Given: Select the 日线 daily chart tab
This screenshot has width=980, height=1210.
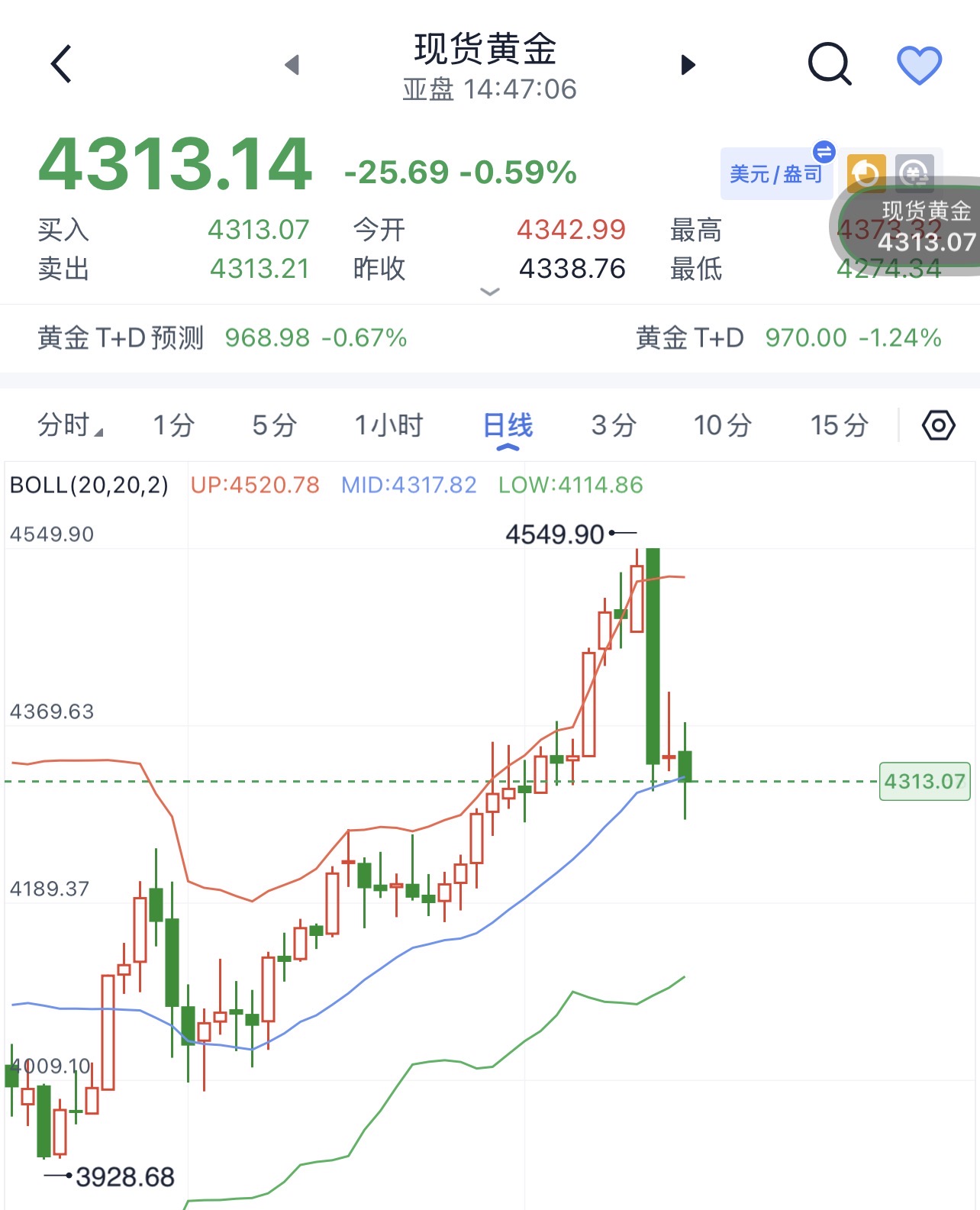Looking at the screenshot, I should pos(508,425).
